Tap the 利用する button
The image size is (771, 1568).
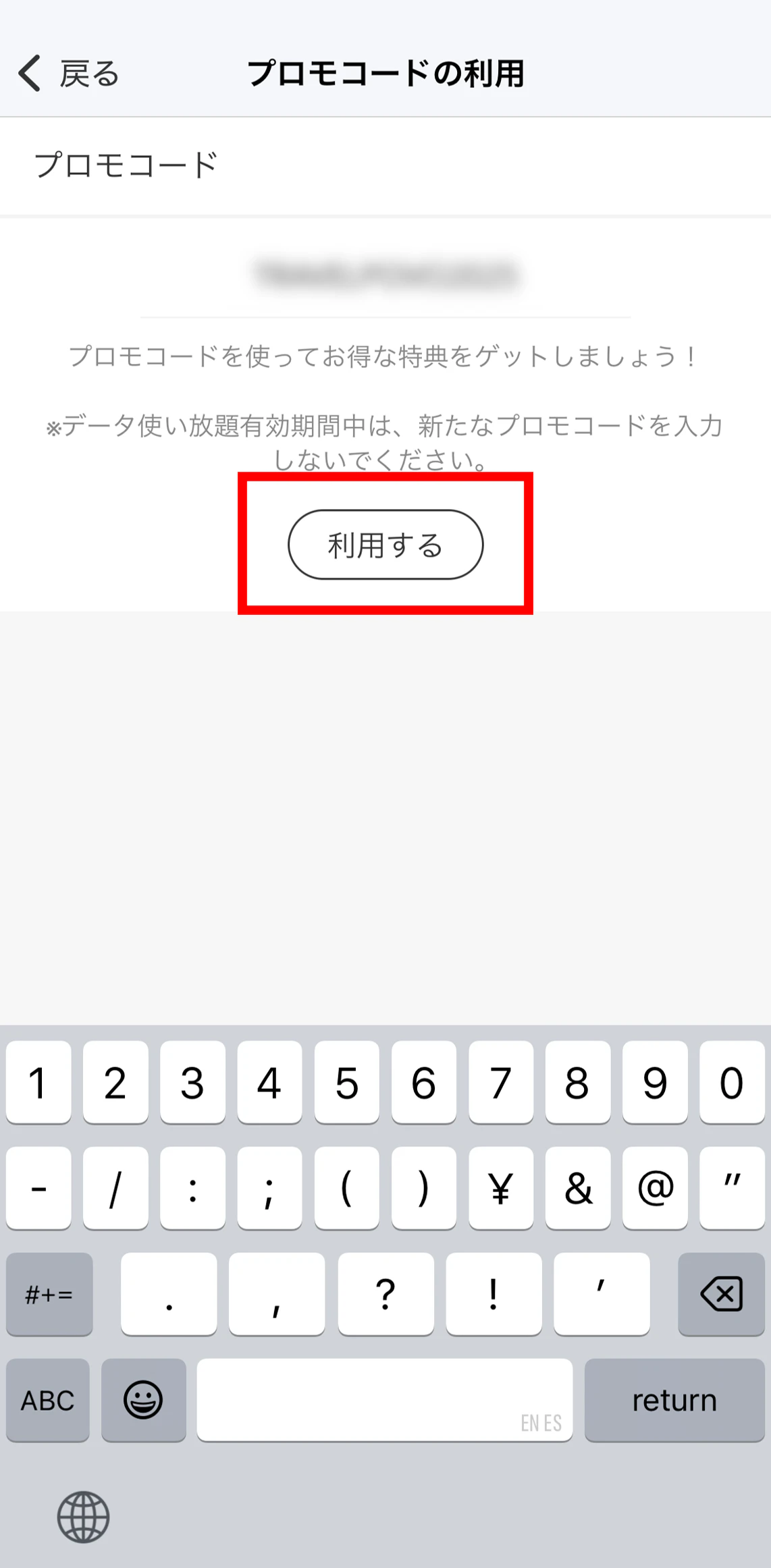(385, 545)
